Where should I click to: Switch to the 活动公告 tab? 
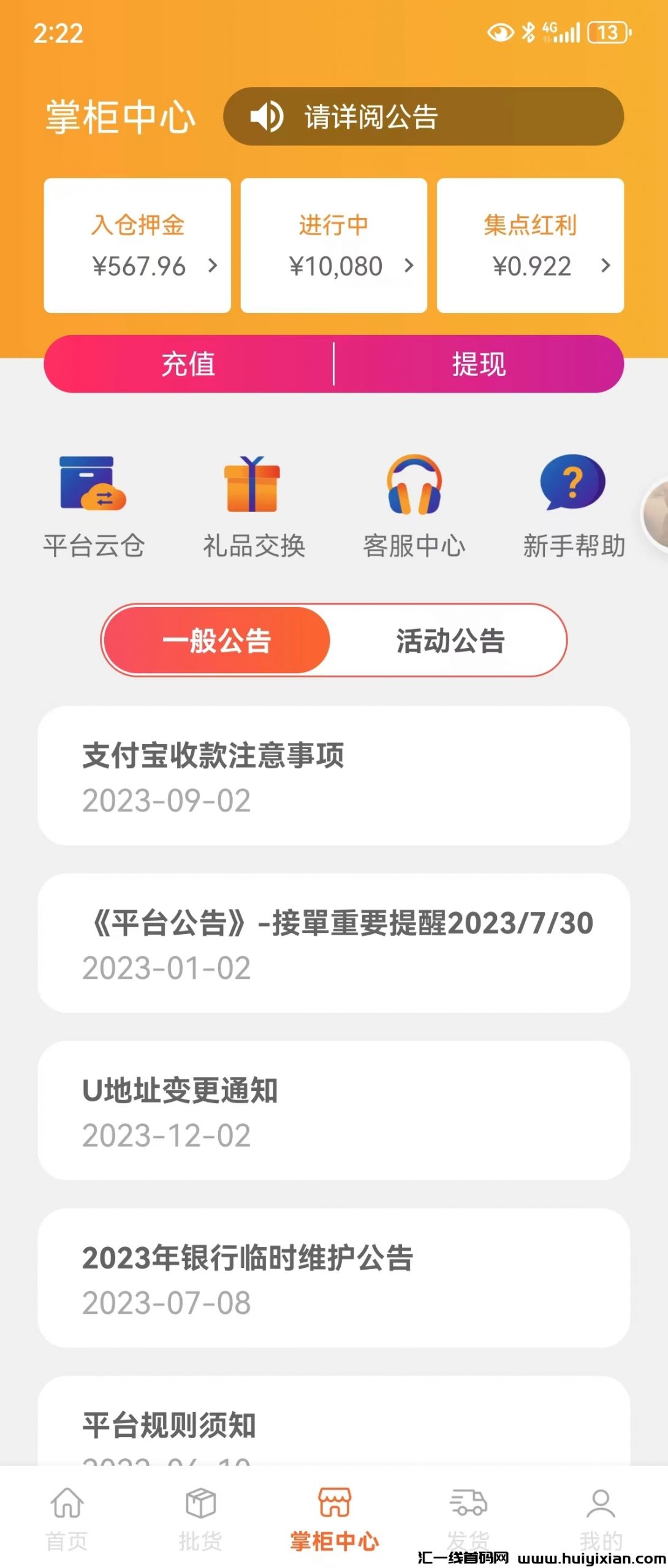(449, 640)
